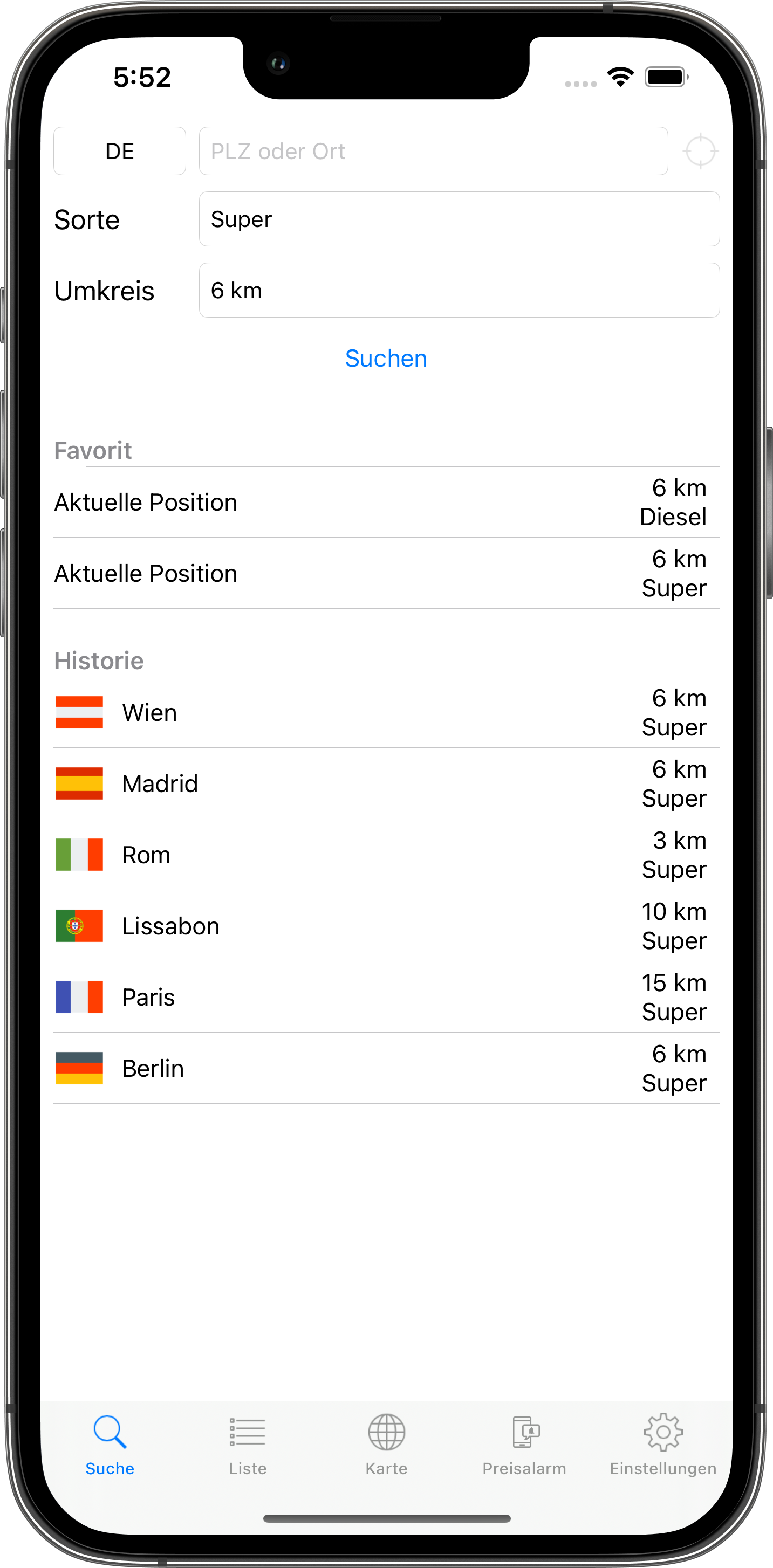This screenshot has height=1568, width=773.
Task: Repeat the Berlin search from history
Action: coord(386,1069)
